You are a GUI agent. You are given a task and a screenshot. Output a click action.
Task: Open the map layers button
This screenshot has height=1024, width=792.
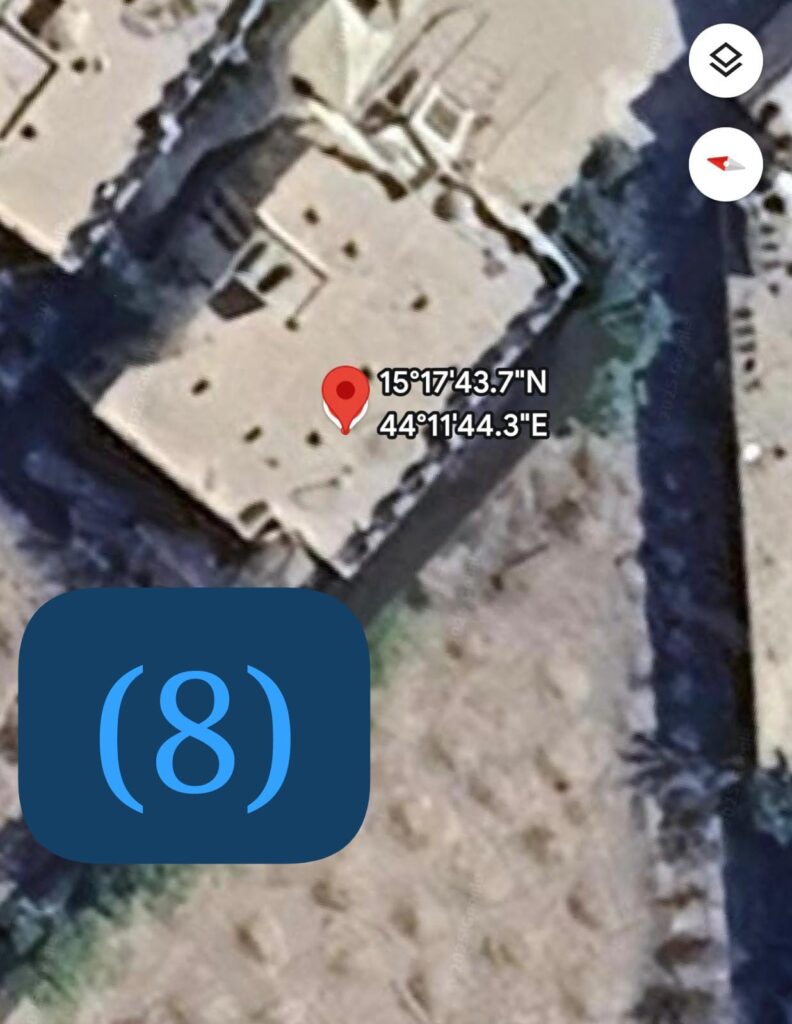click(726, 60)
